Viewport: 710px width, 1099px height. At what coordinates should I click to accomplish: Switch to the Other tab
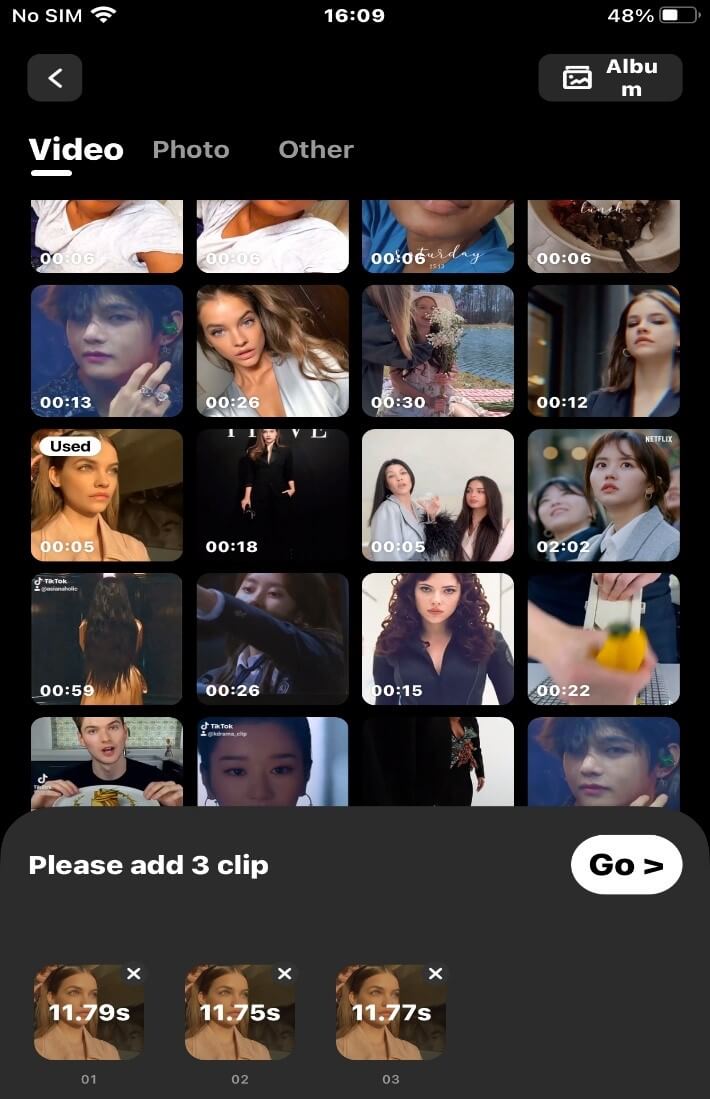click(x=316, y=150)
